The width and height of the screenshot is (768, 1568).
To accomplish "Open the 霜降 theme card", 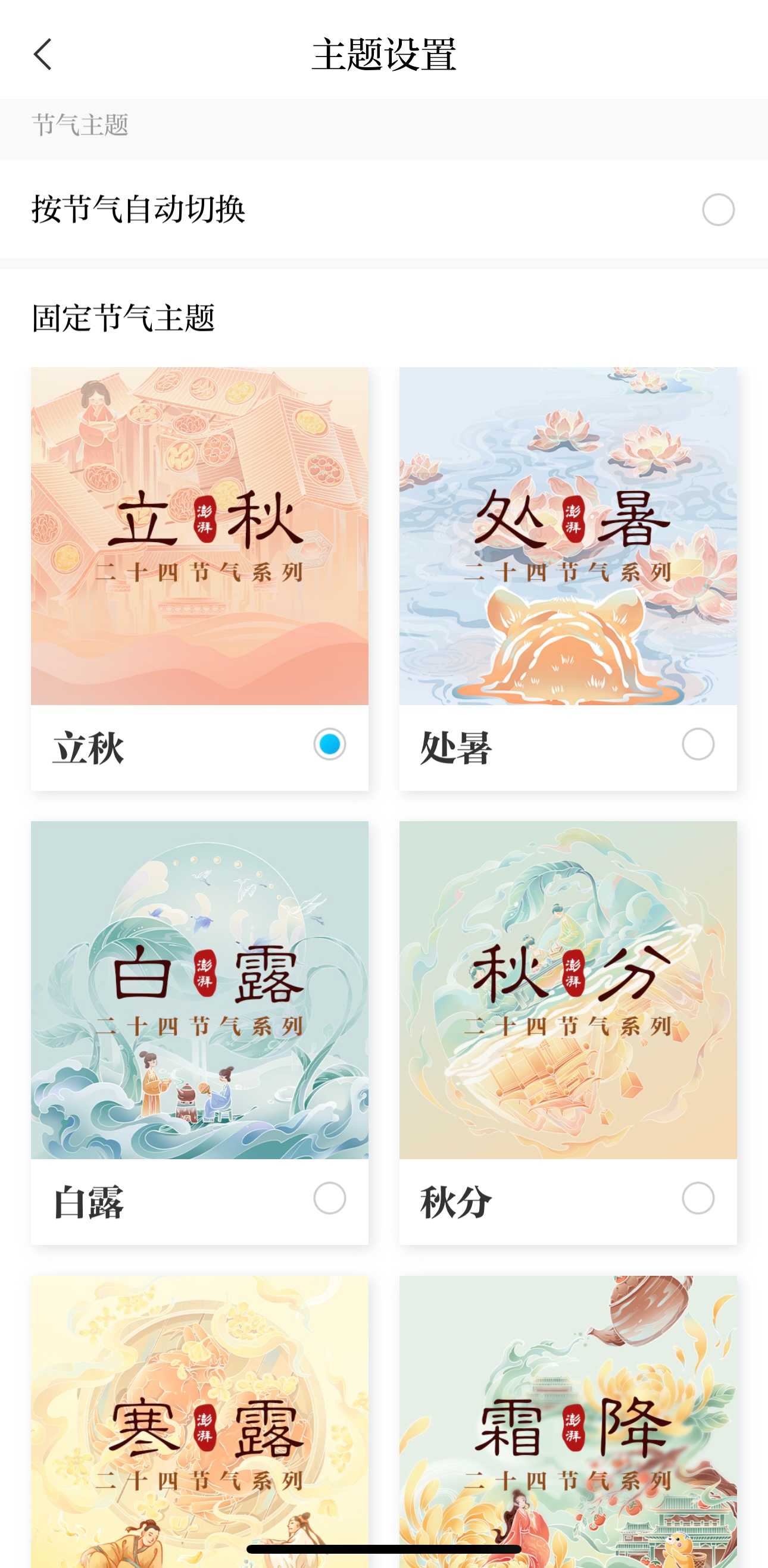I will point(567,1418).
